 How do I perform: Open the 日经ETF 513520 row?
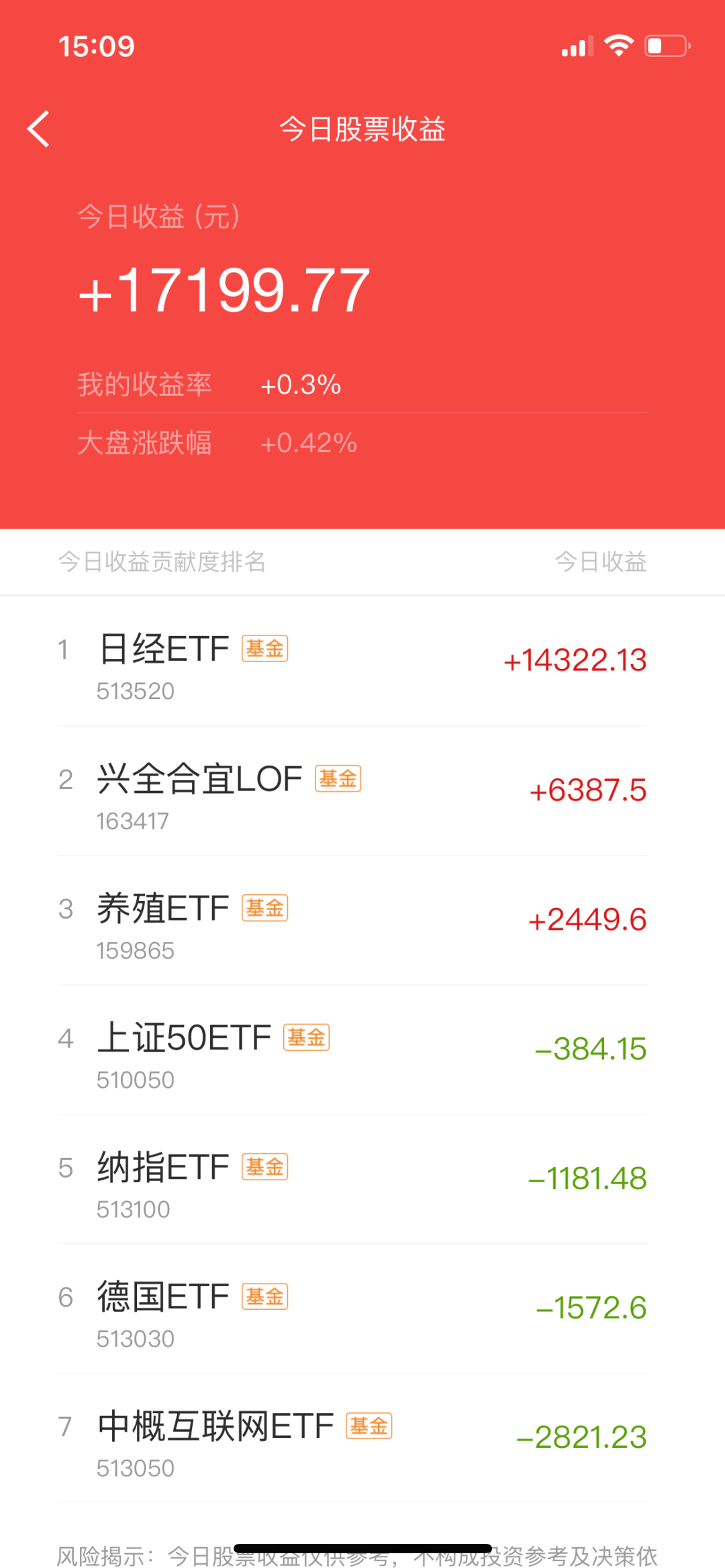[x=362, y=662]
